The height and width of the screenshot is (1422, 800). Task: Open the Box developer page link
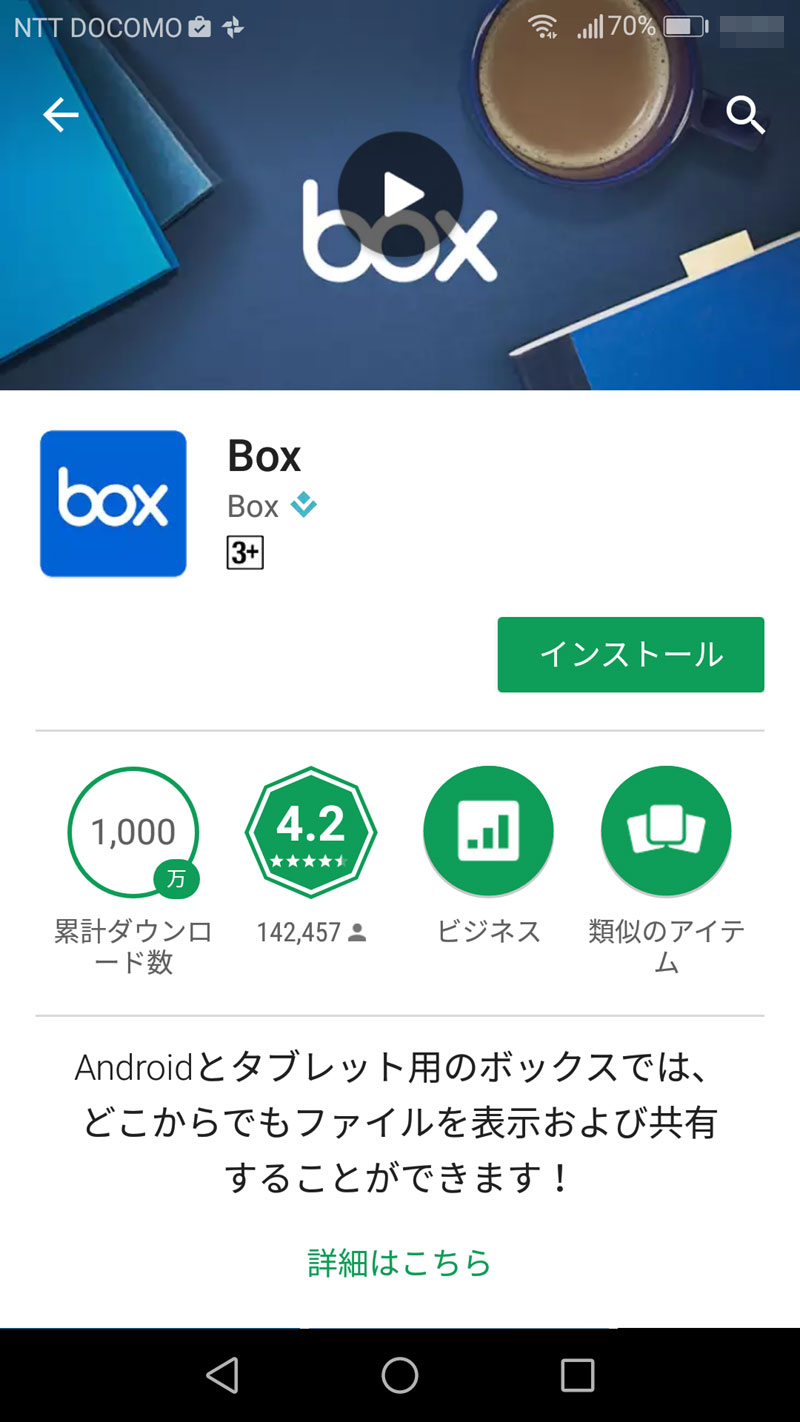(254, 506)
